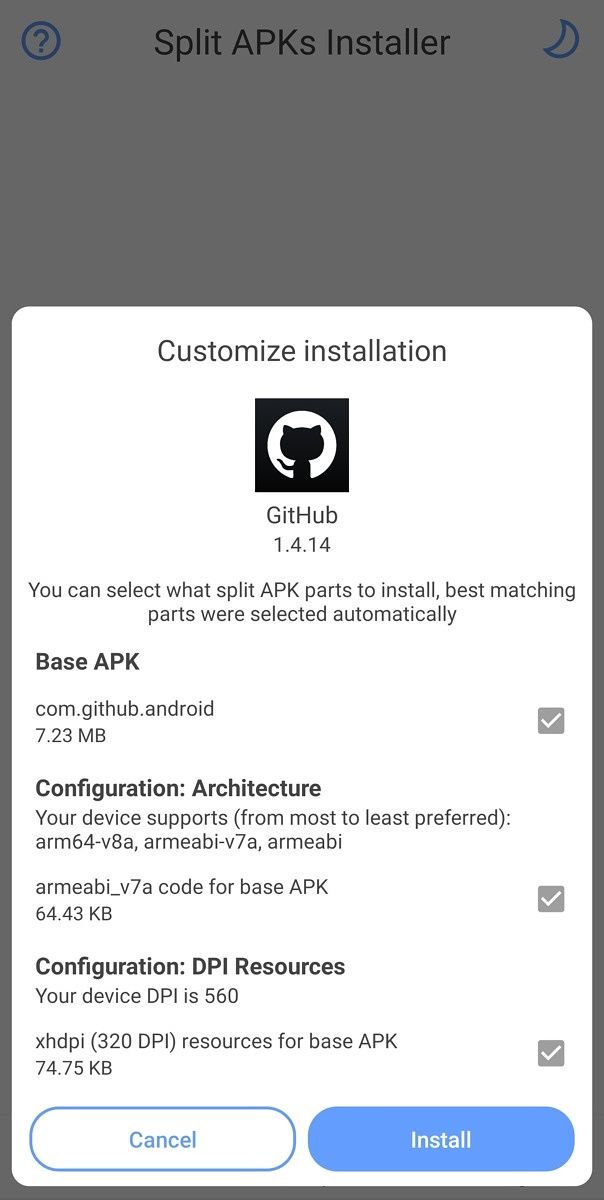604x1200 pixels.
Task: Uncheck the com.github.android base APK checkbox
Action: click(x=551, y=720)
